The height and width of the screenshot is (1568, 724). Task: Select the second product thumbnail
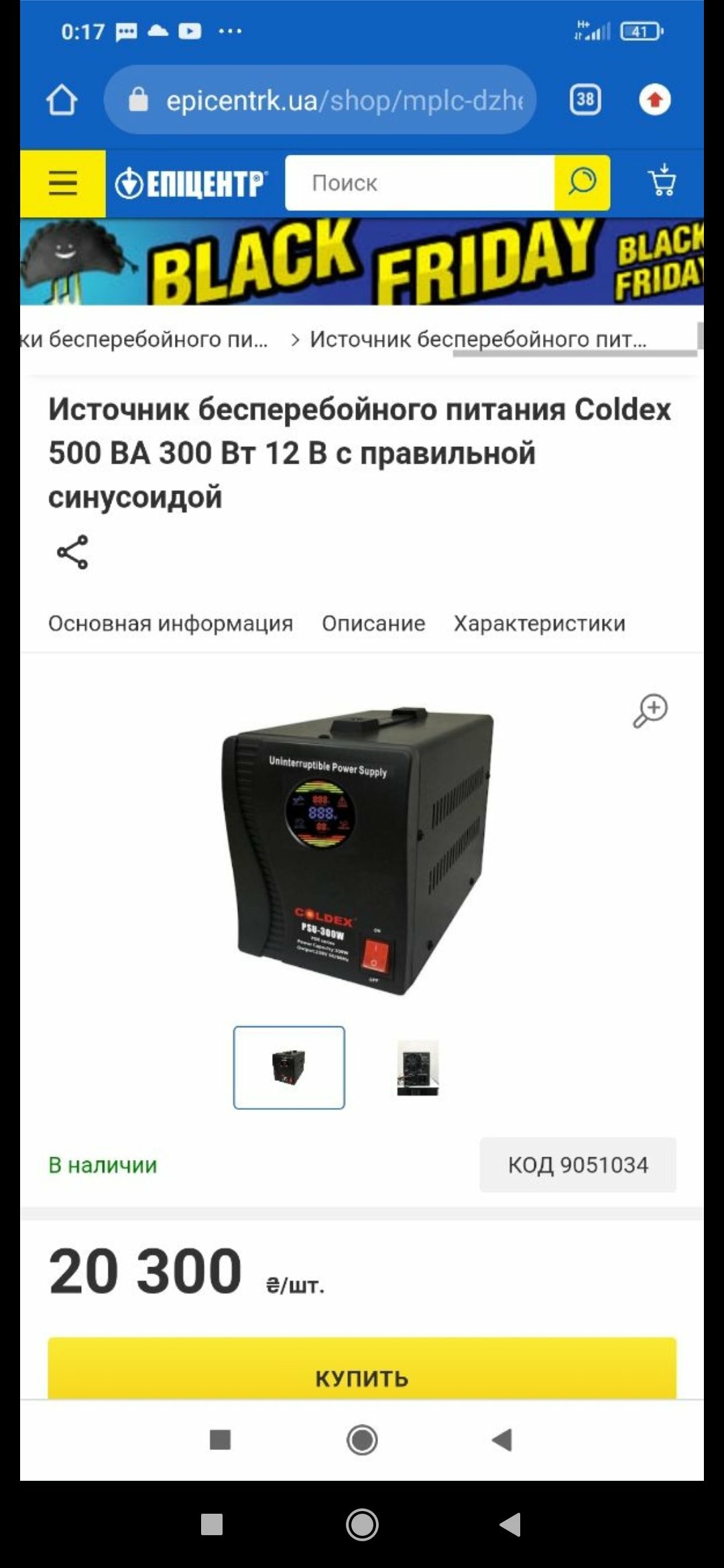pos(418,1067)
